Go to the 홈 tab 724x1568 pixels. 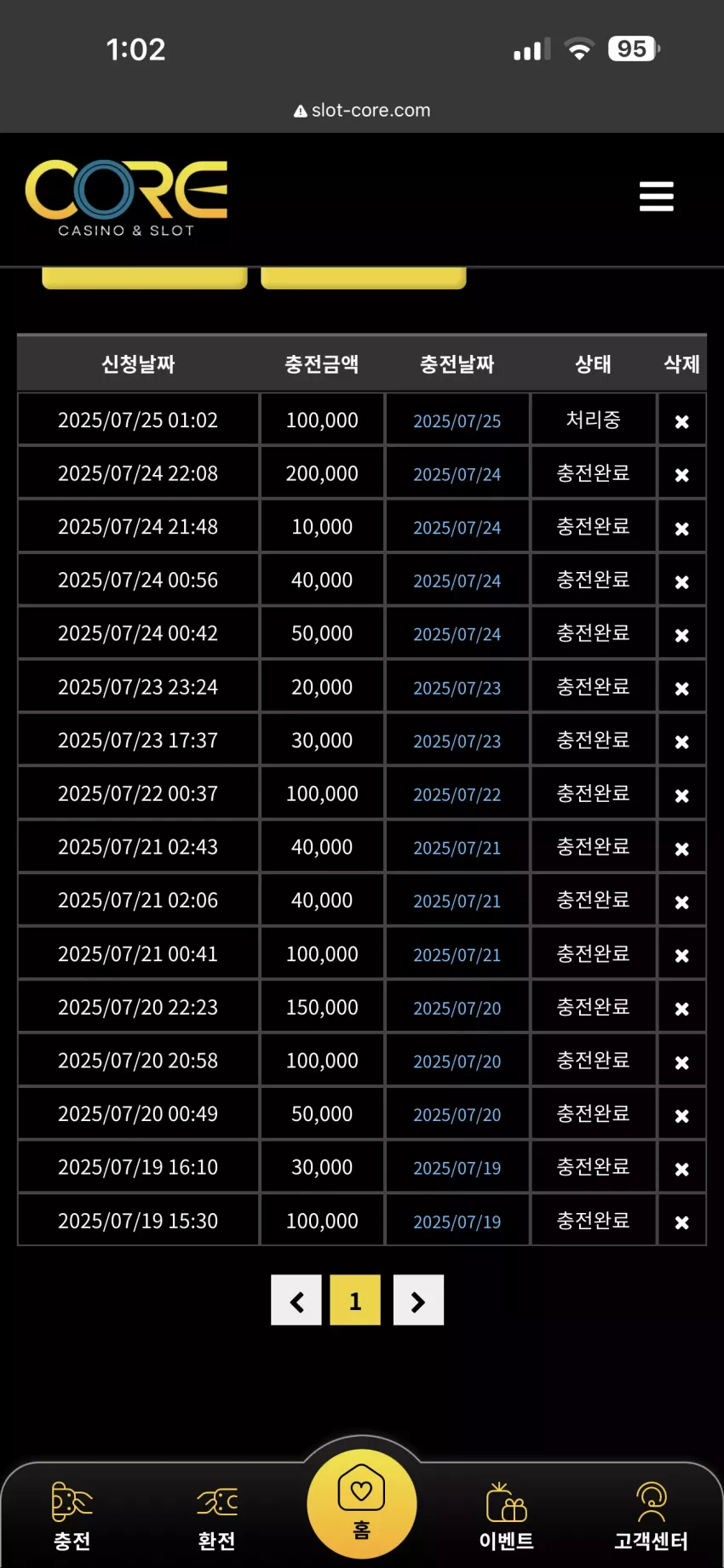click(362, 1504)
